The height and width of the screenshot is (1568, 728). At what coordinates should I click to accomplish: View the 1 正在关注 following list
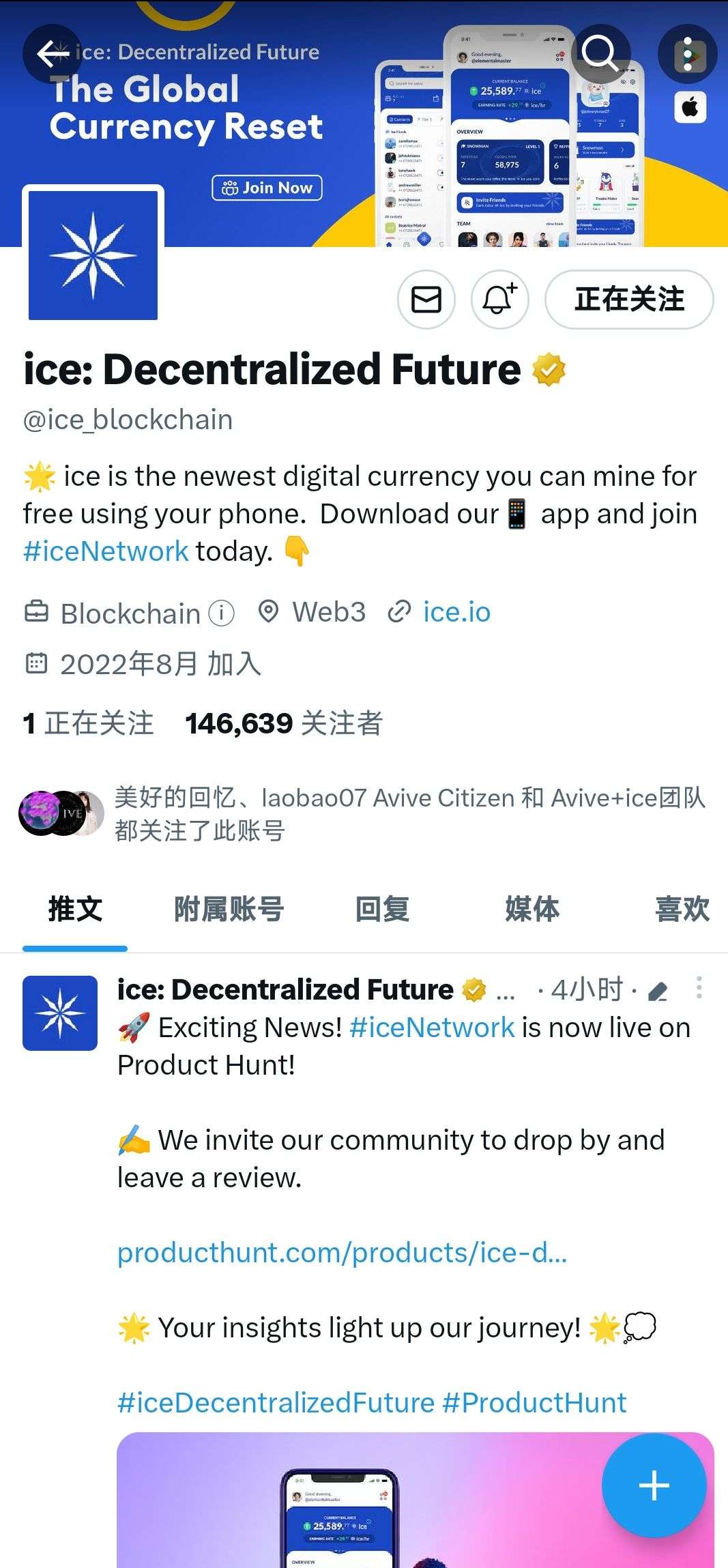(x=88, y=723)
